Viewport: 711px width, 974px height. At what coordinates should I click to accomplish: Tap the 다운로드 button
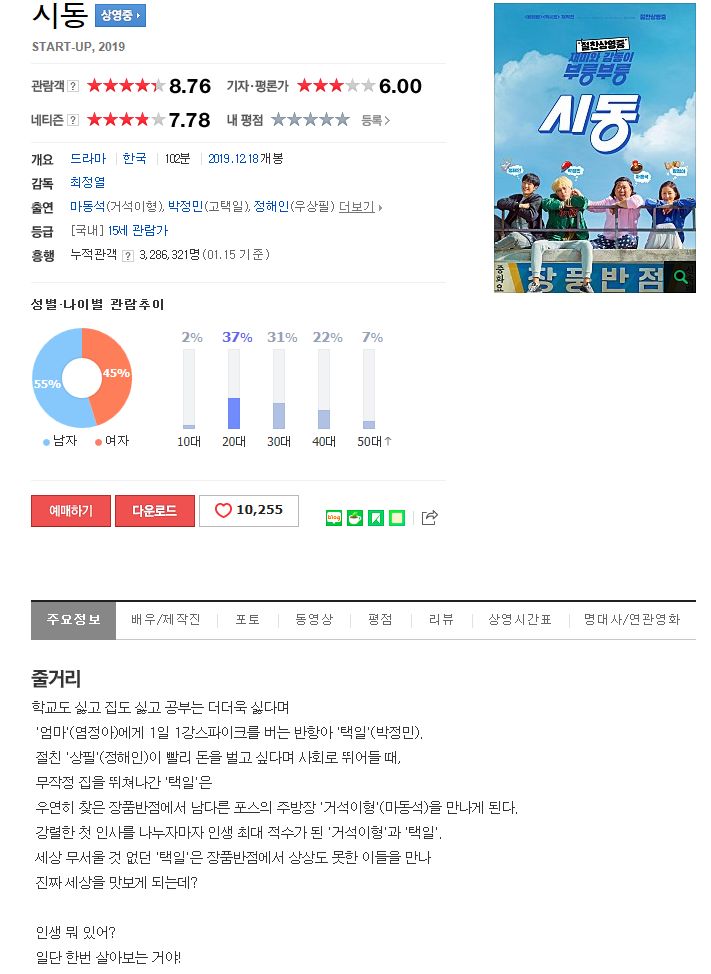click(154, 510)
